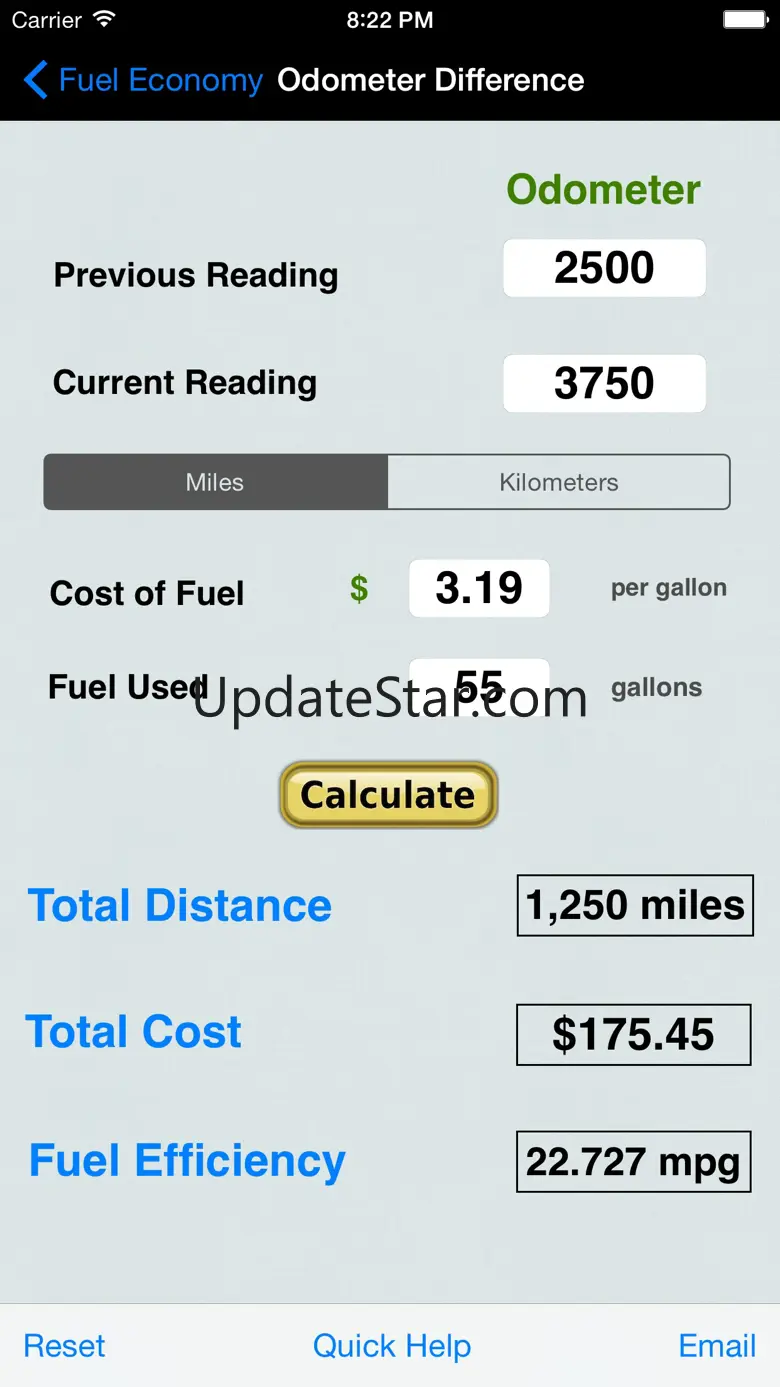Switch units to Kilometers
This screenshot has width=780, height=1387.
(x=558, y=482)
